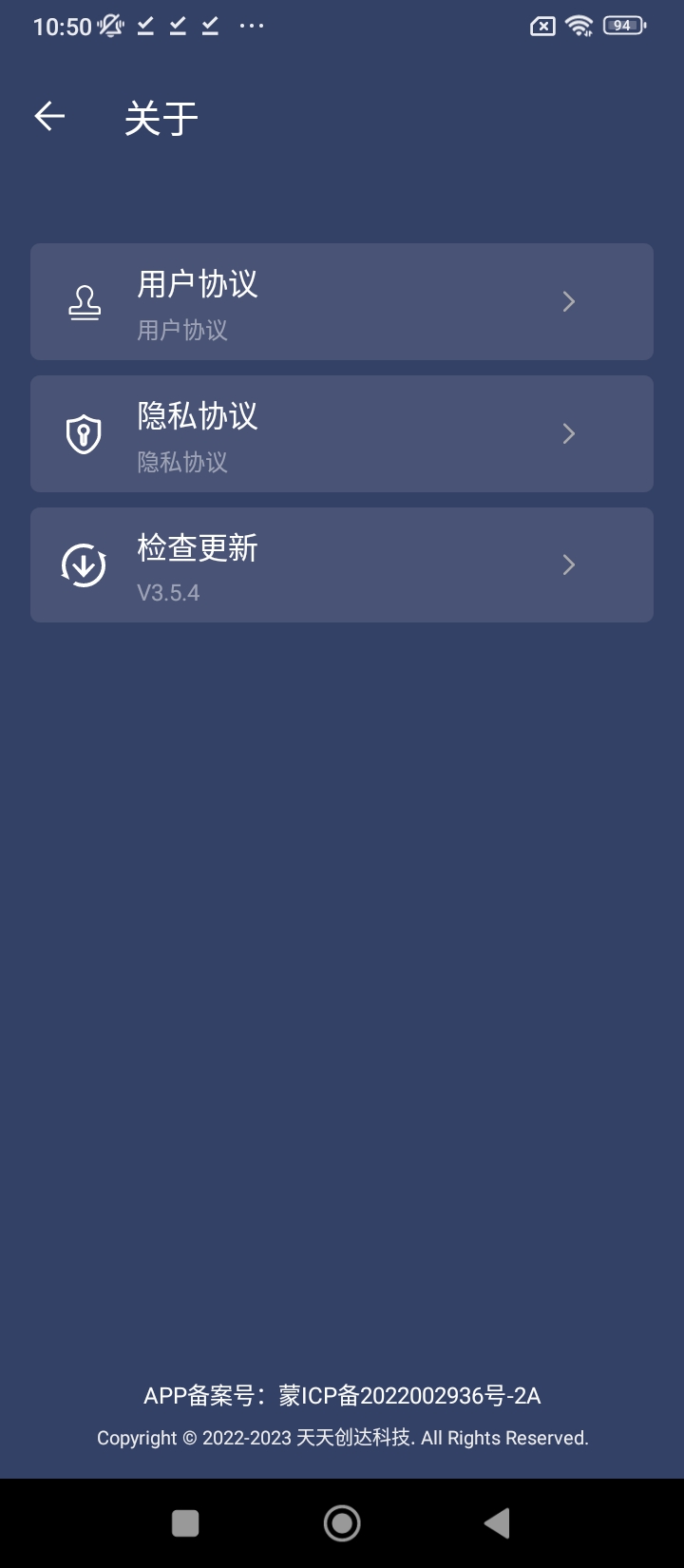The height and width of the screenshot is (1568, 684).
Task: Tap the system home button
Action: click(x=342, y=1523)
